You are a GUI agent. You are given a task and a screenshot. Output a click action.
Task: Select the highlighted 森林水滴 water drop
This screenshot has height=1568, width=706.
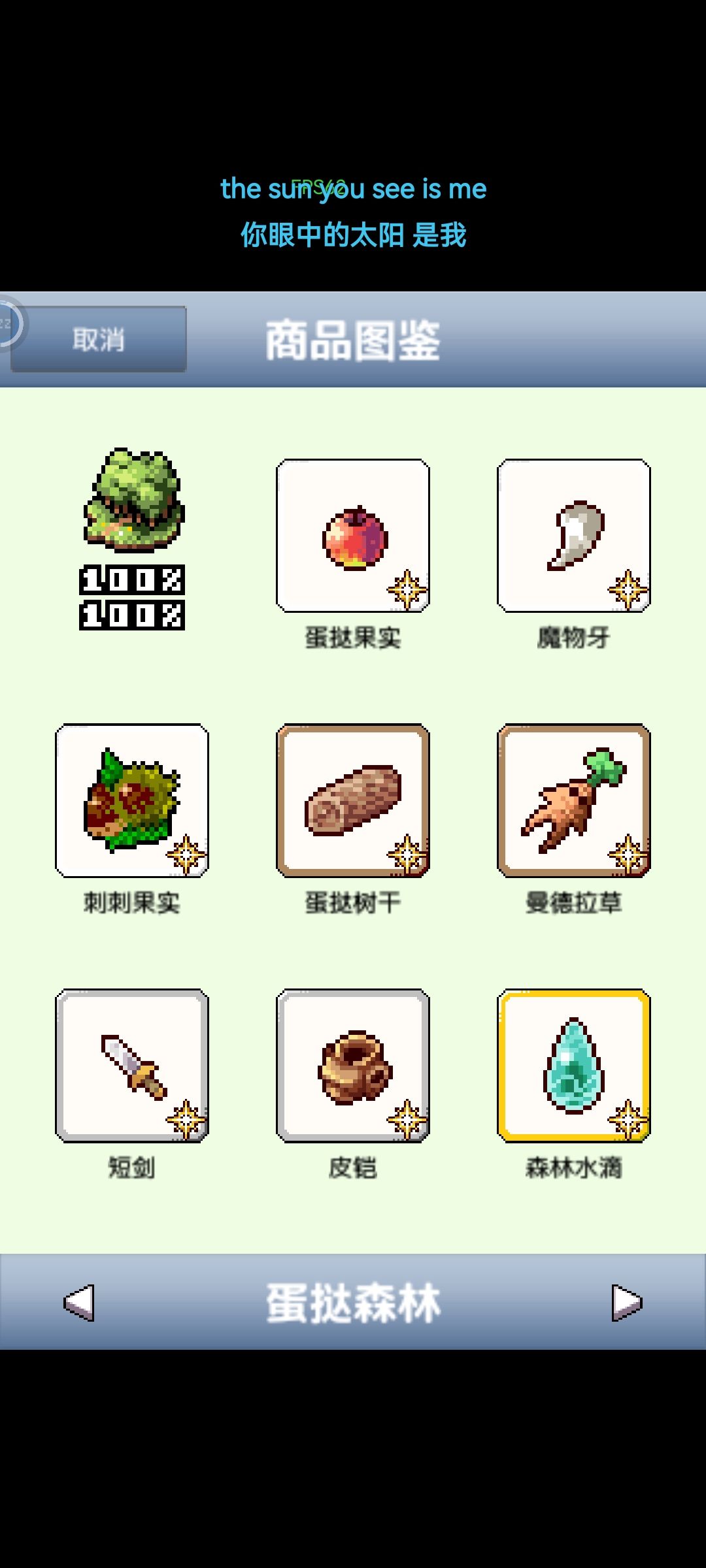(x=574, y=1065)
